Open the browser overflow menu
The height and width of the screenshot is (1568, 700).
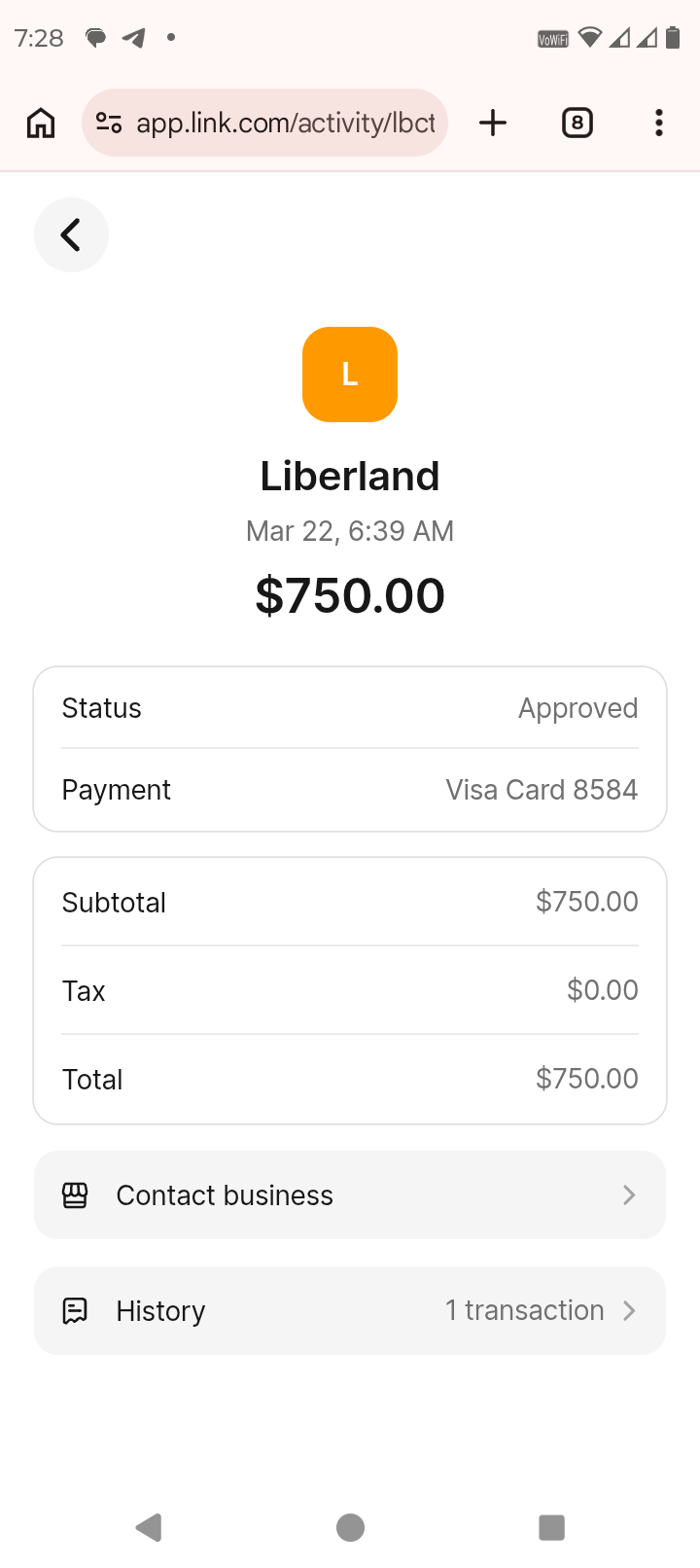pos(659,124)
